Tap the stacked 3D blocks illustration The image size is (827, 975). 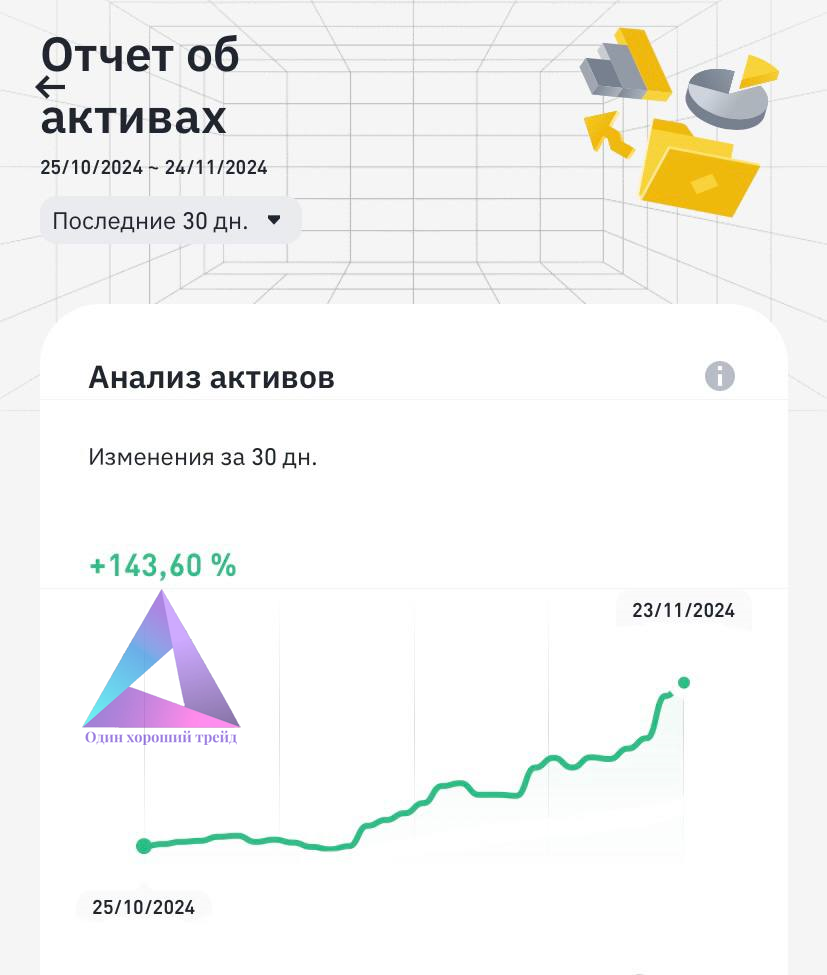point(626,68)
